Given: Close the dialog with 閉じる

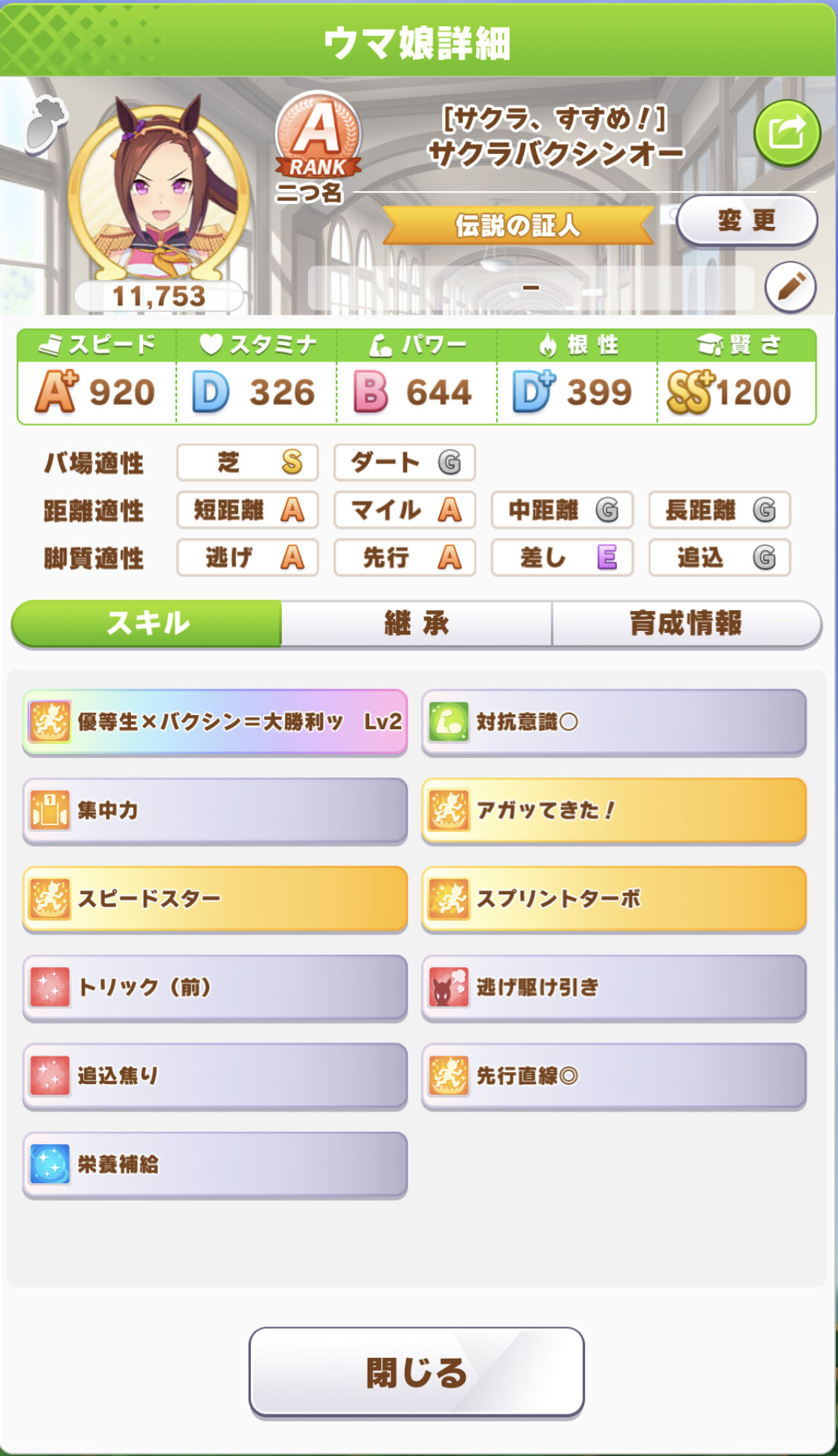Looking at the screenshot, I should pos(416,1371).
